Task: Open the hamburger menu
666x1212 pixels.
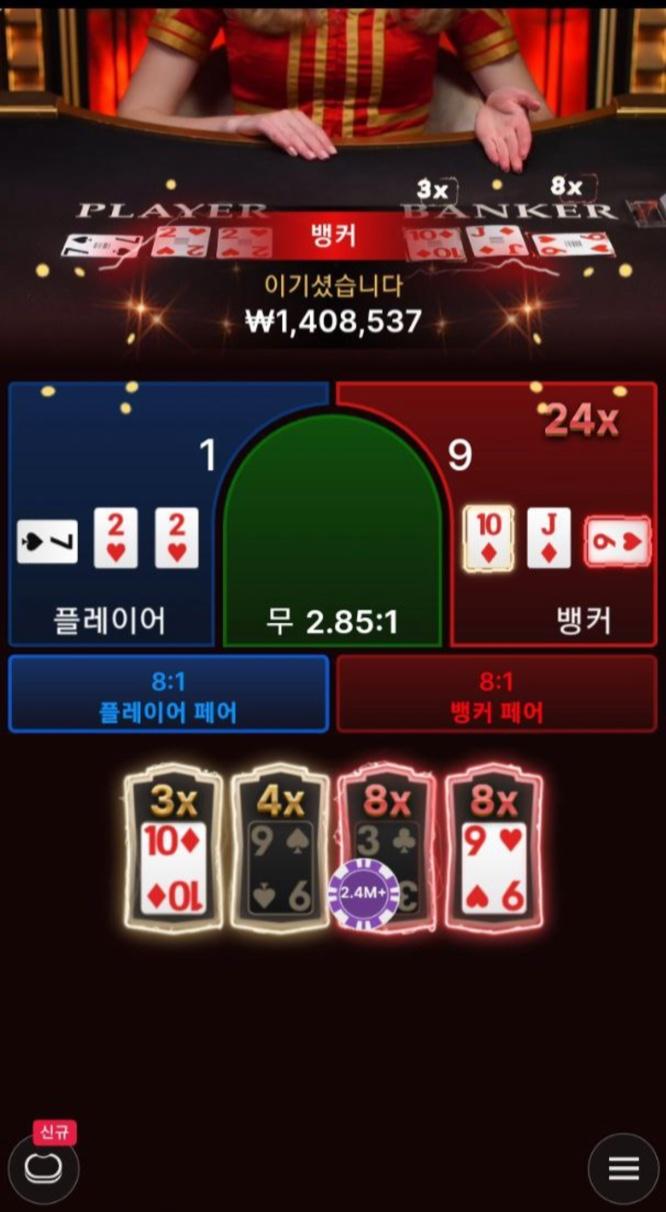Action: point(623,1168)
